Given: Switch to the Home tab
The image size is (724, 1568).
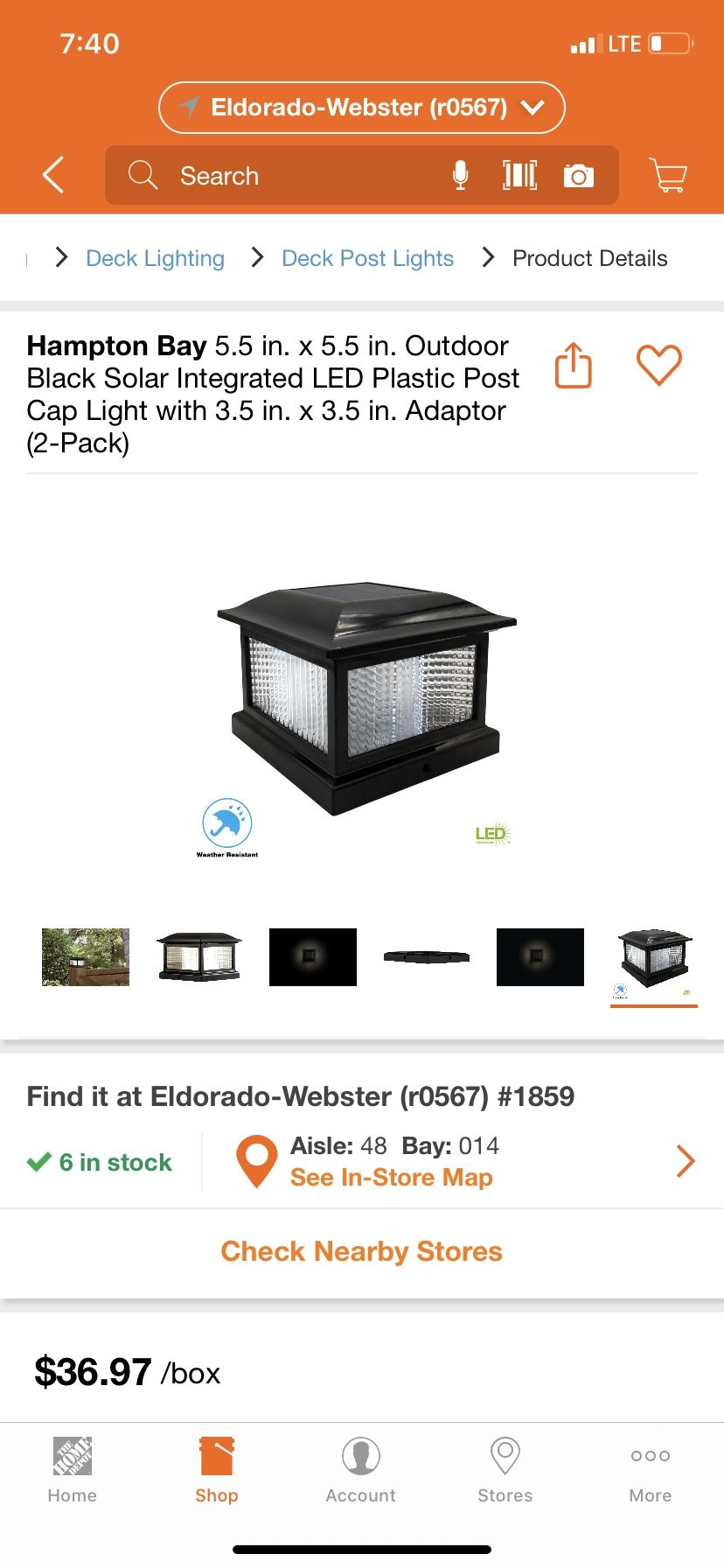Looking at the screenshot, I should click(x=72, y=1470).
